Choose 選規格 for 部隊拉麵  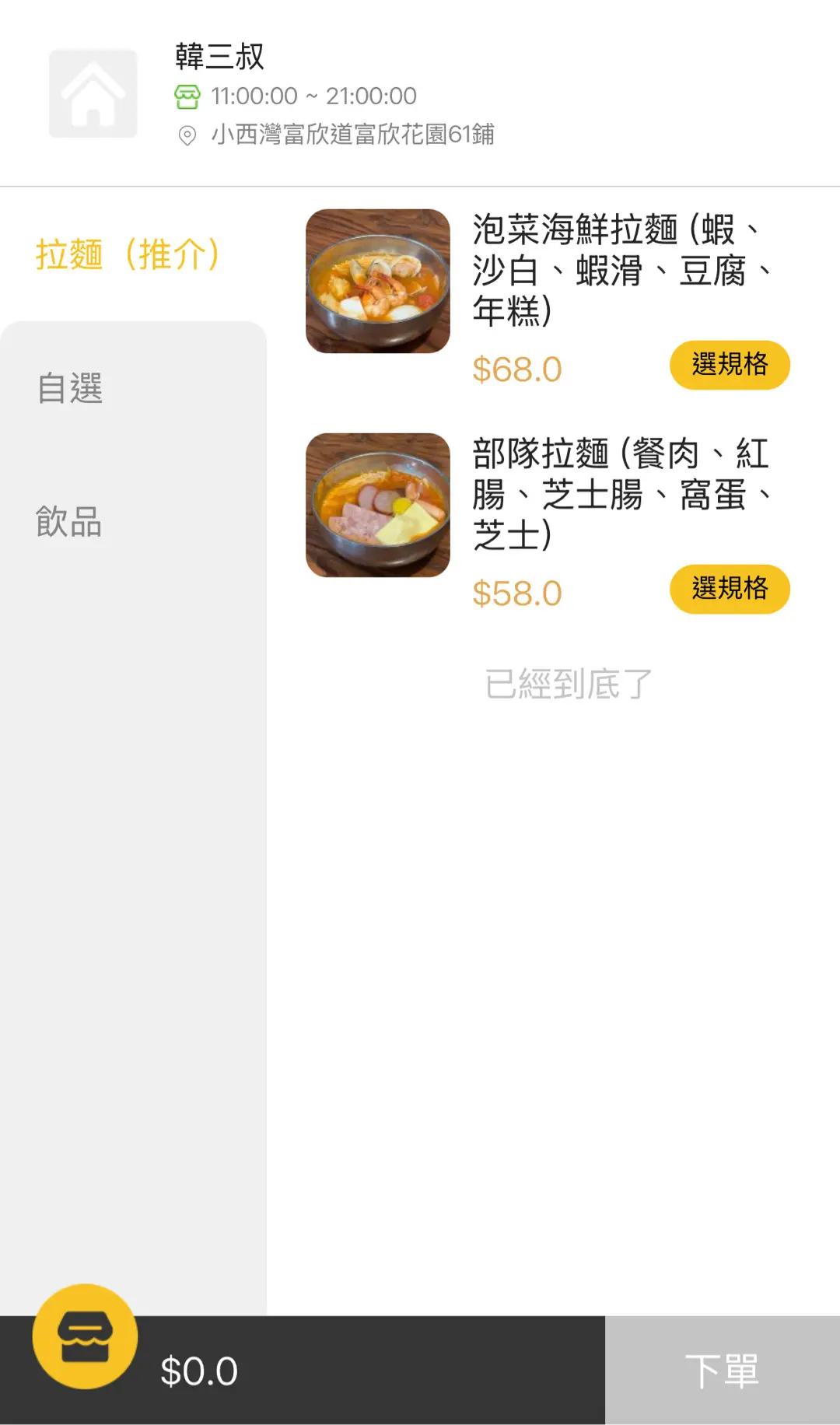(729, 589)
